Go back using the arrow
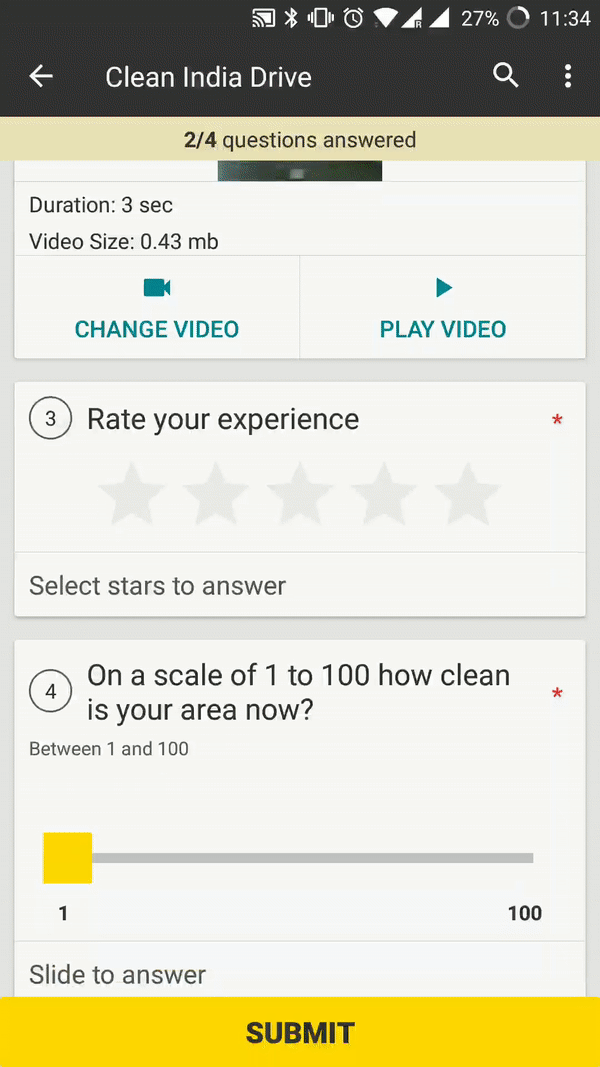Viewport: 600px width, 1067px height. click(41, 77)
